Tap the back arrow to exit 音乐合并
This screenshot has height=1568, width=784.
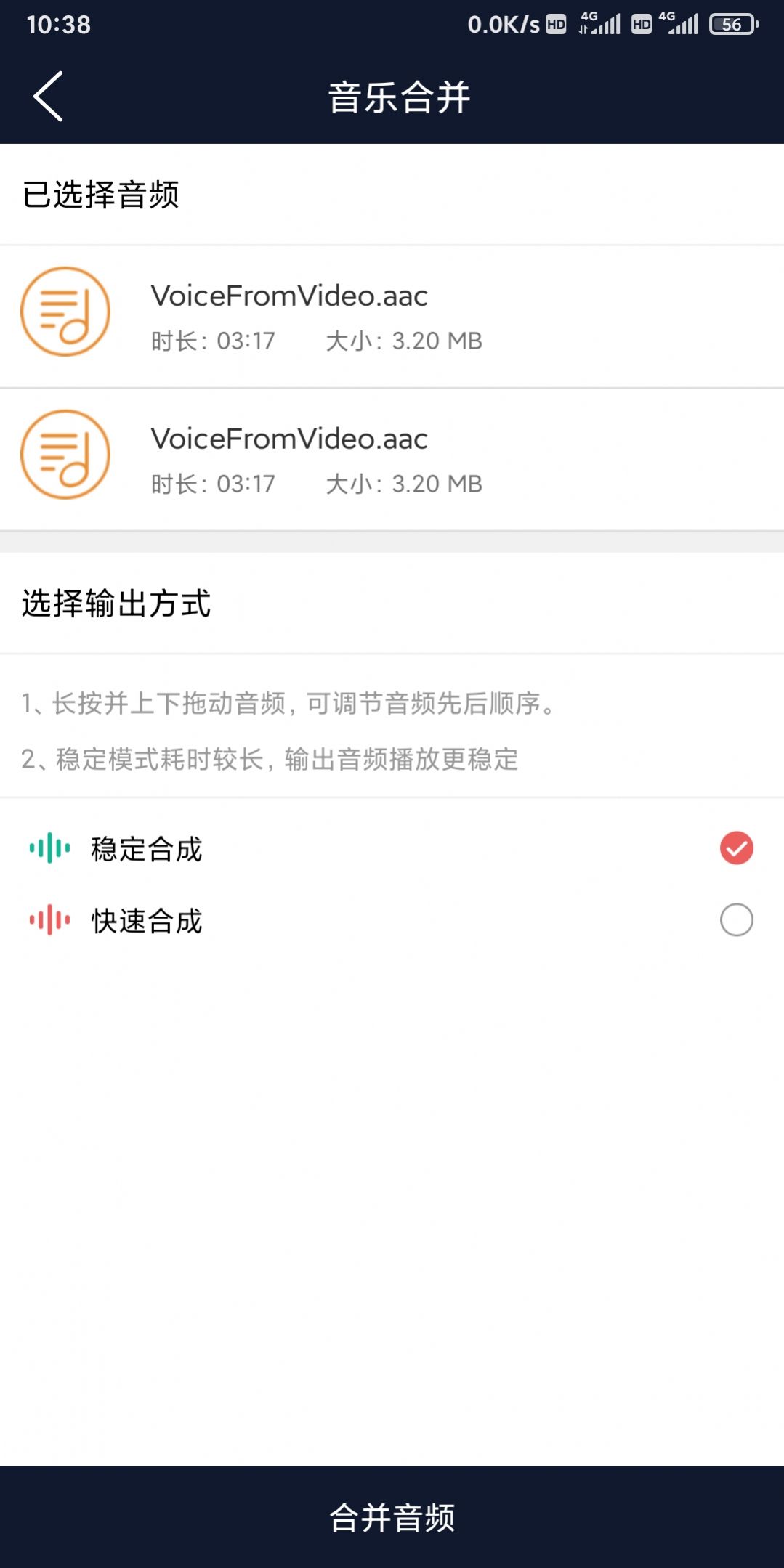48,95
